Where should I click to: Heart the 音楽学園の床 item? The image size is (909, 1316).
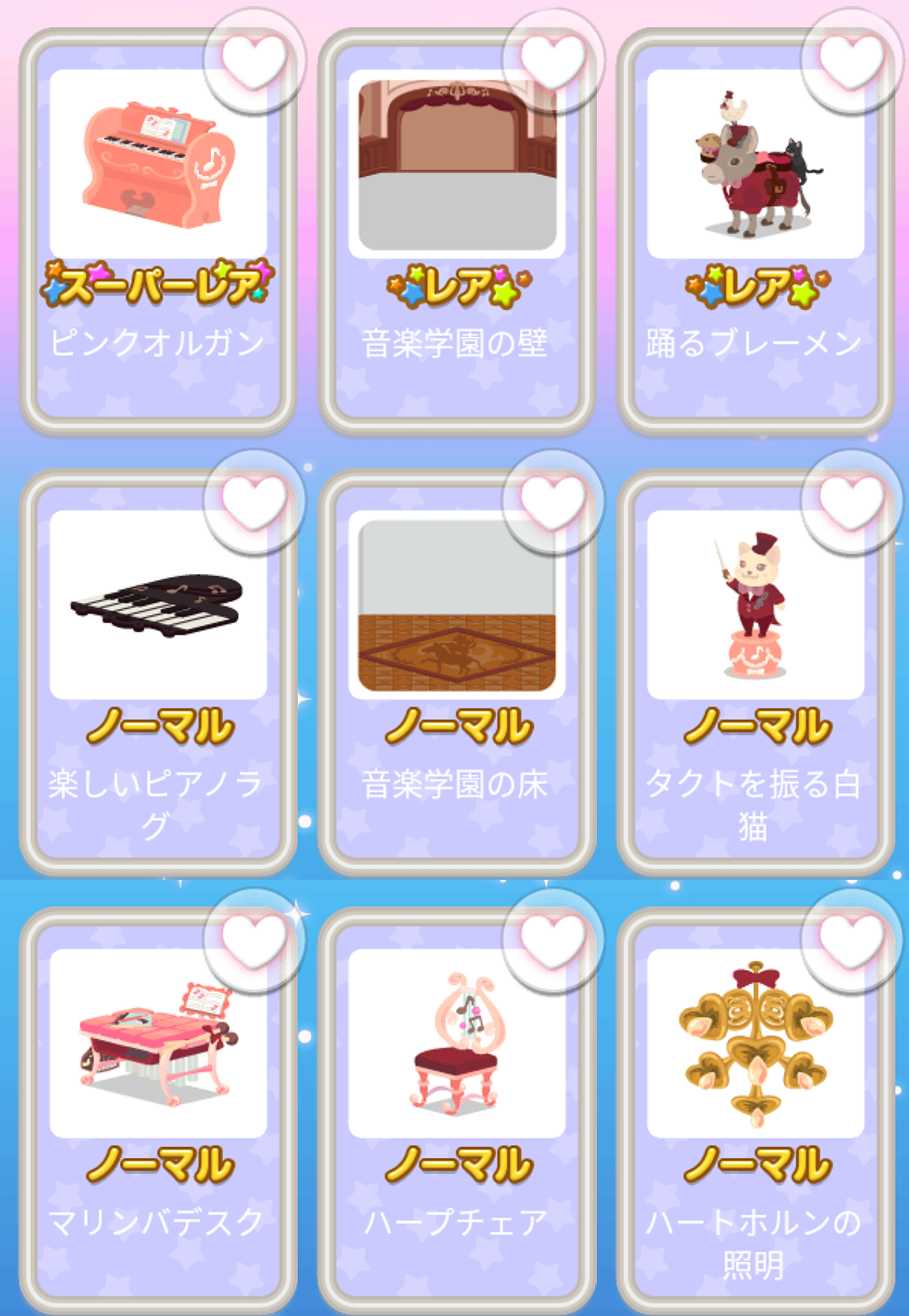tap(553, 503)
